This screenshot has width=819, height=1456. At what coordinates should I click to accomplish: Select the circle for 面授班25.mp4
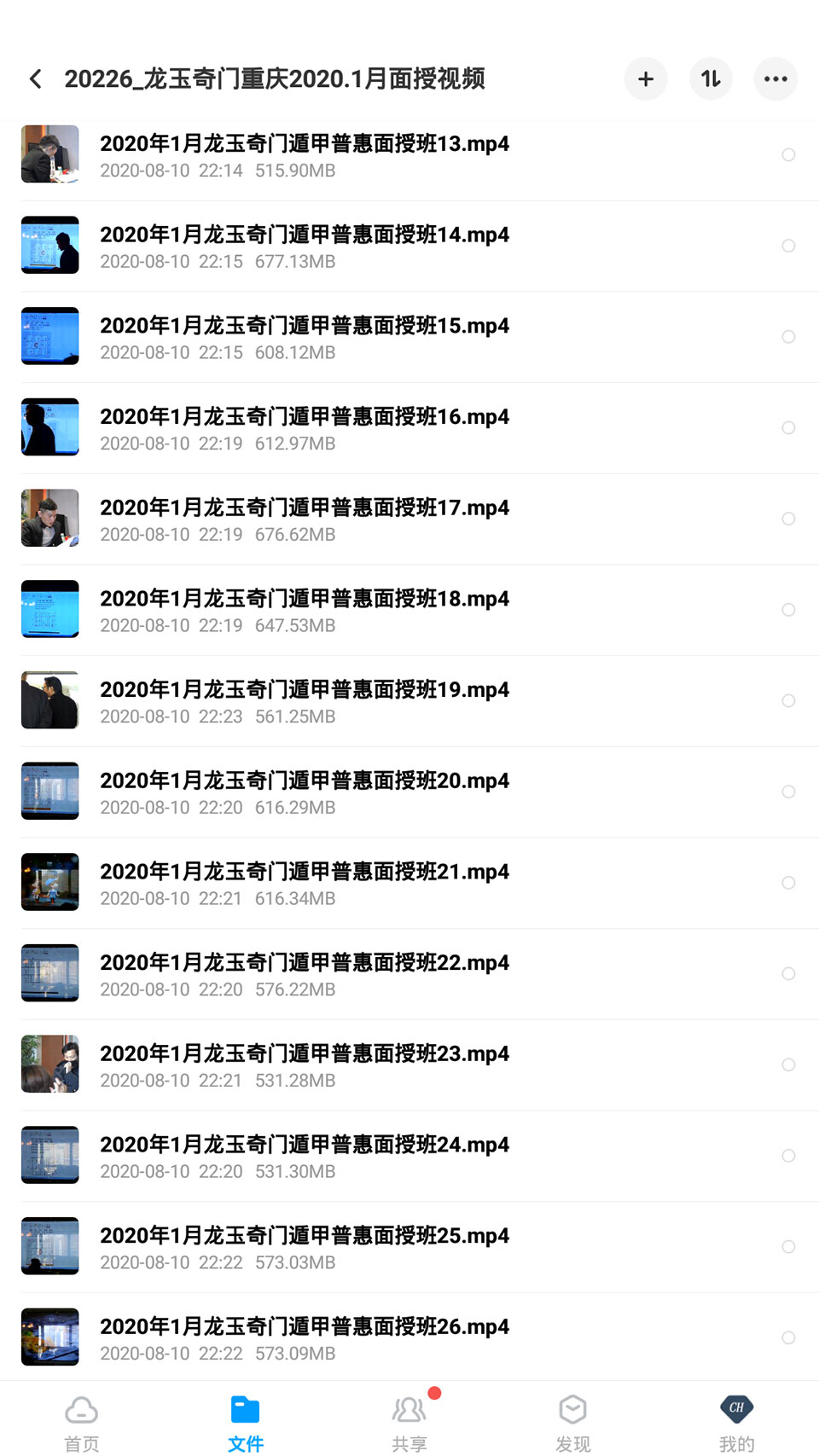point(788,1247)
